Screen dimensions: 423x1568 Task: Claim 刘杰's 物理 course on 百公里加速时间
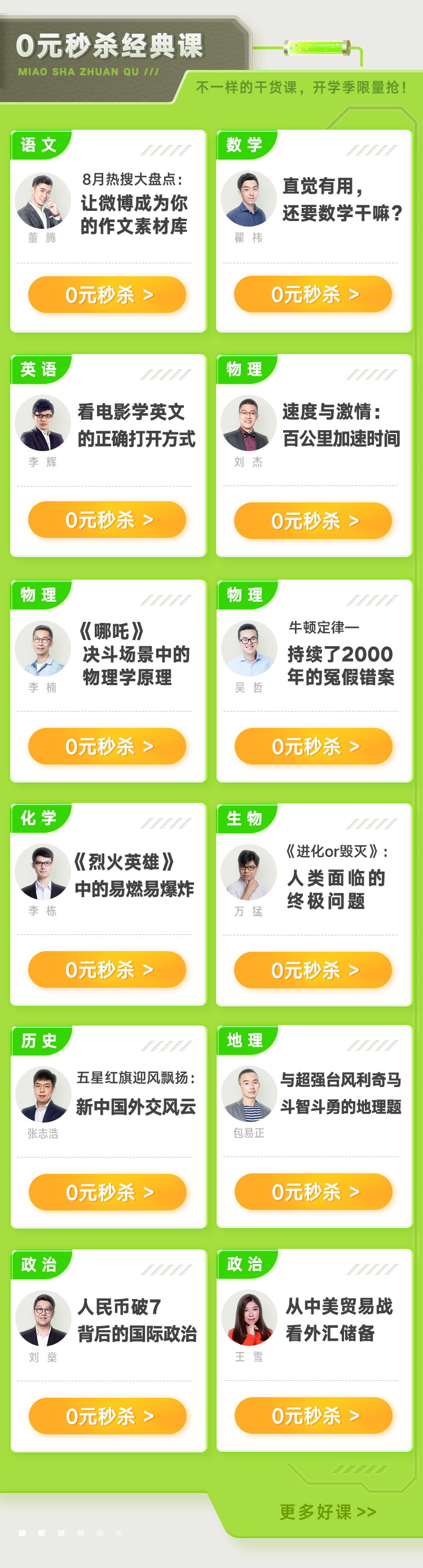(313, 521)
